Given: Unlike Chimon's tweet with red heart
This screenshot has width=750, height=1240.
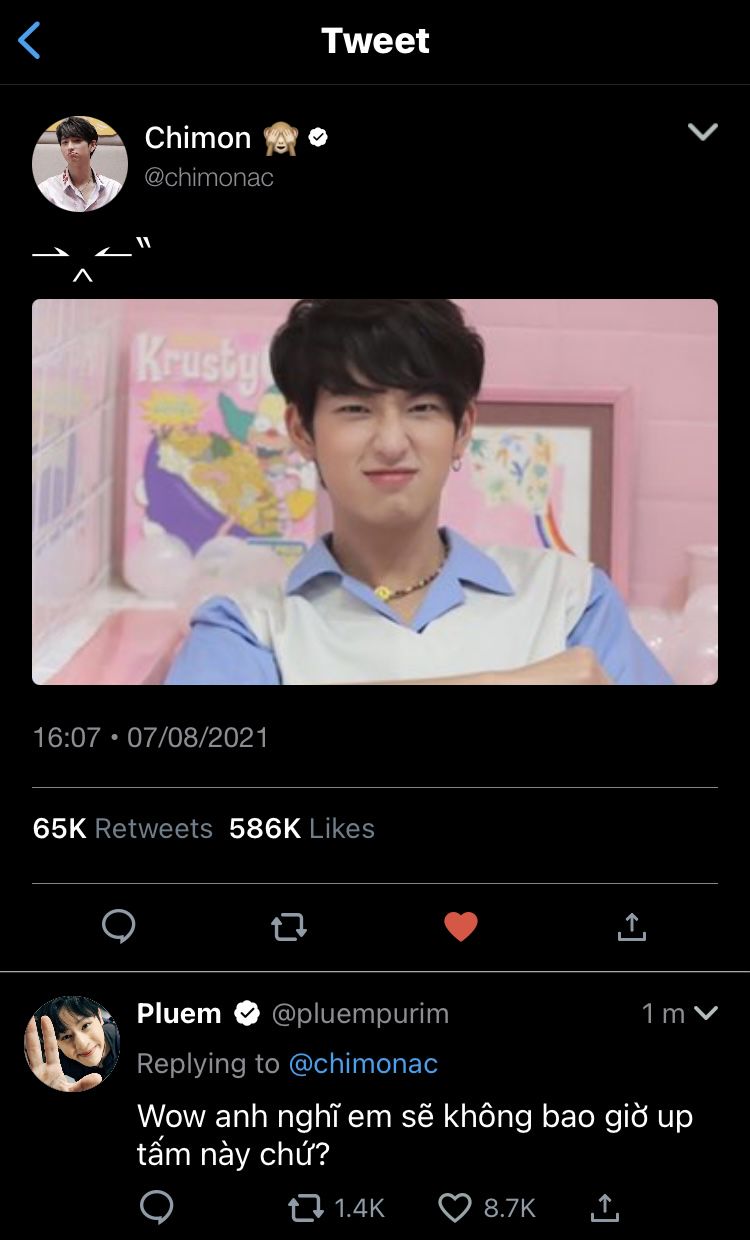Looking at the screenshot, I should click(461, 927).
